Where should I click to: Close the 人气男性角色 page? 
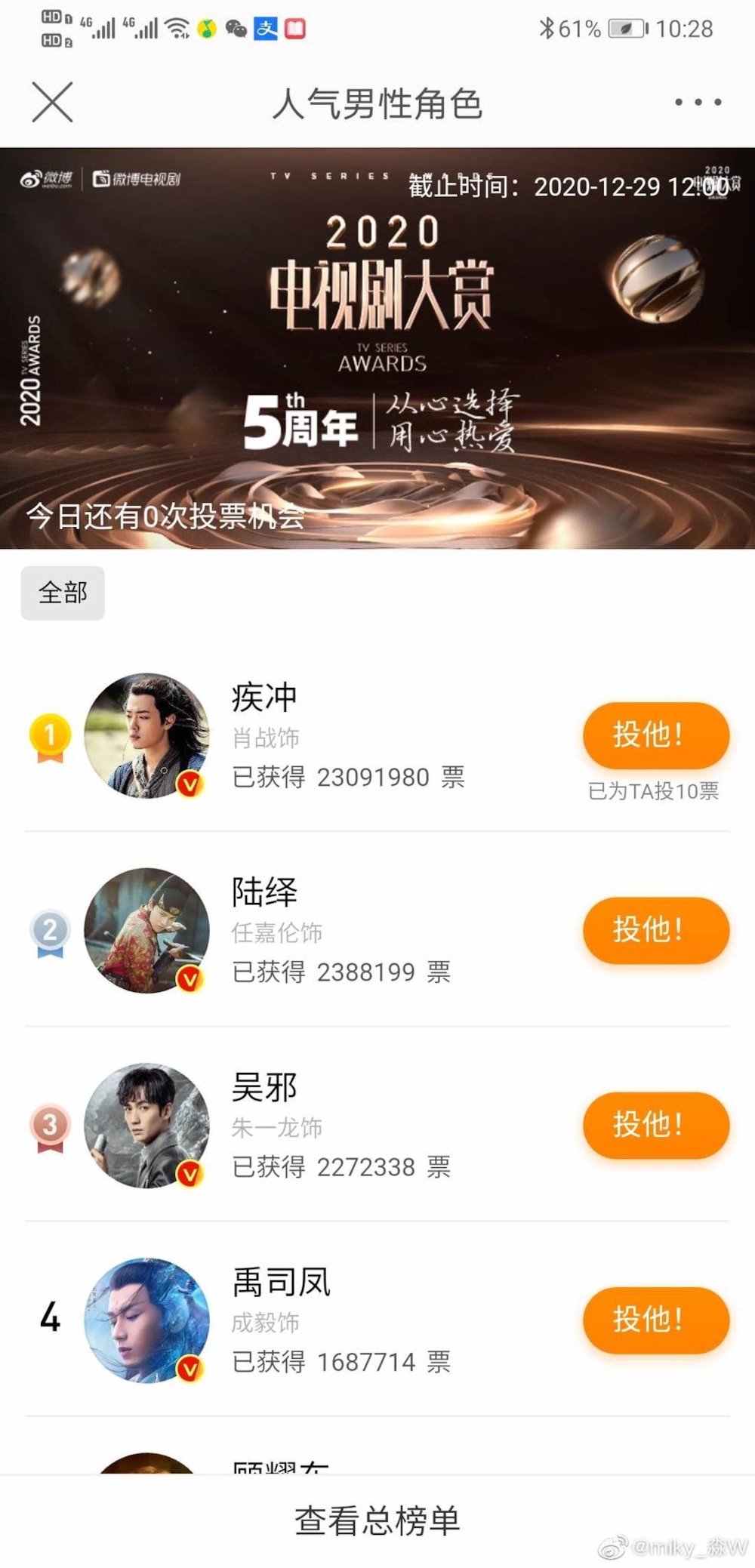click(x=52, y=102)
